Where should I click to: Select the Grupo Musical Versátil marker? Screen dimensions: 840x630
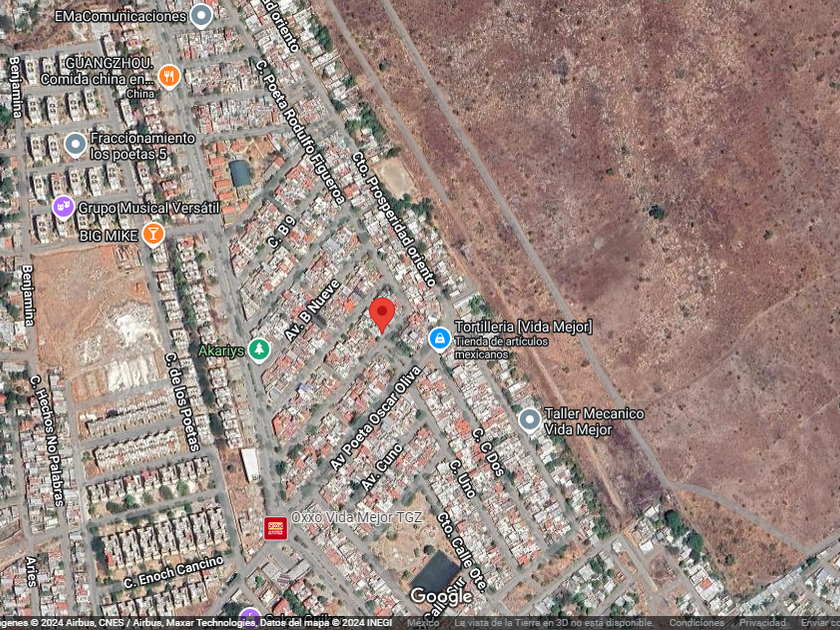pos(63,207)
